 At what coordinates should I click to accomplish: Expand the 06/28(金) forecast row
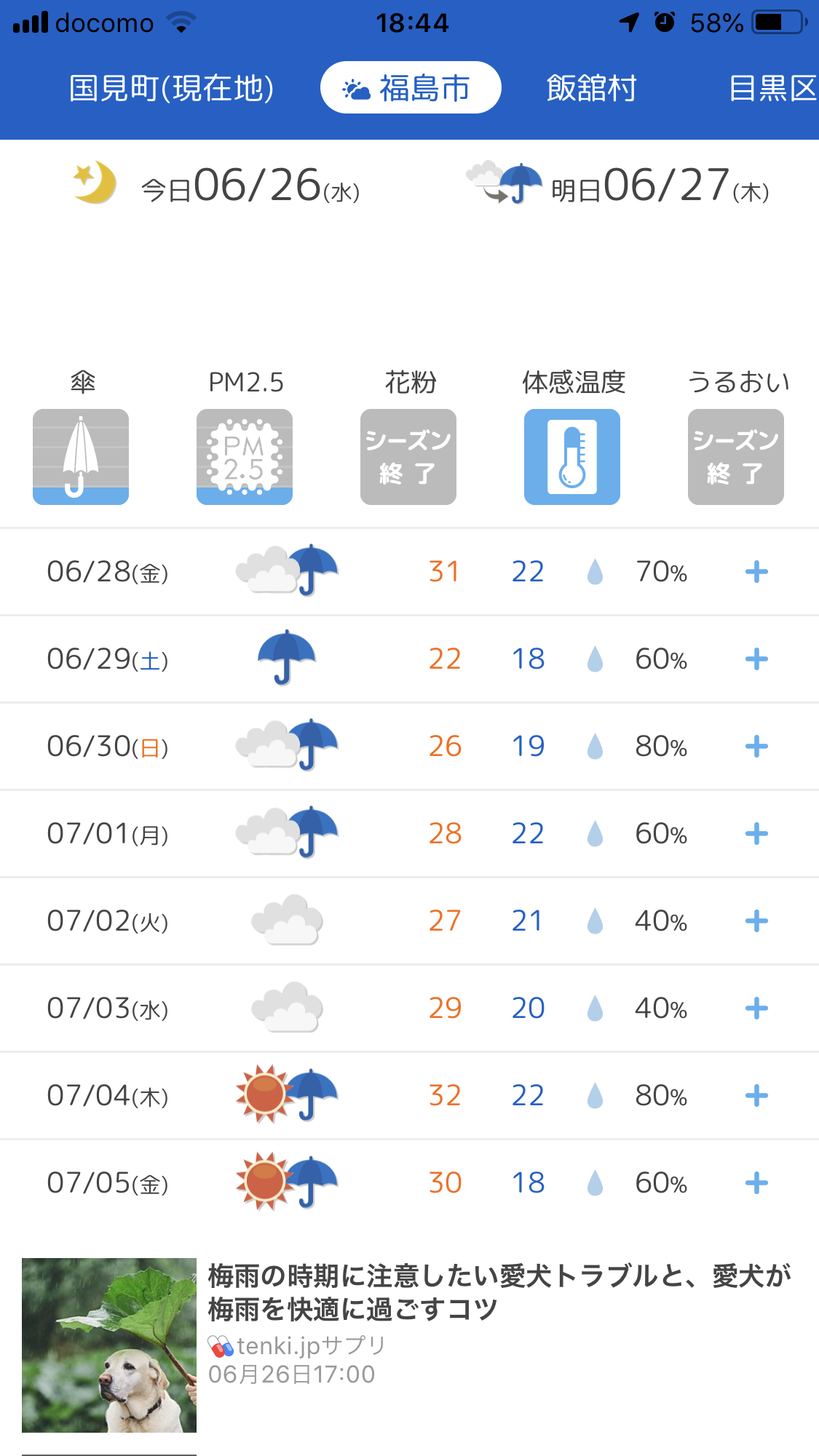tap(756, 572)
